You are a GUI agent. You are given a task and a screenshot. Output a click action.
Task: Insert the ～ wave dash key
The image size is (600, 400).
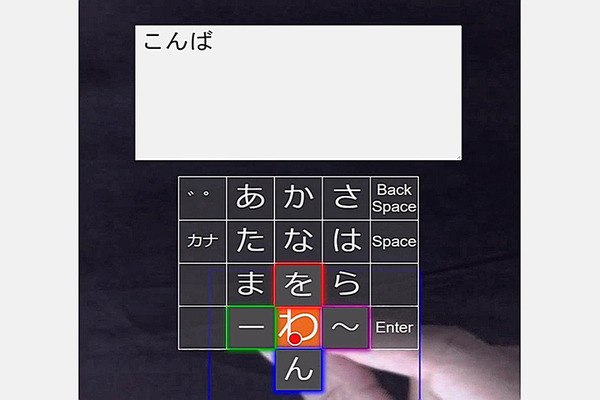point(346,327)
